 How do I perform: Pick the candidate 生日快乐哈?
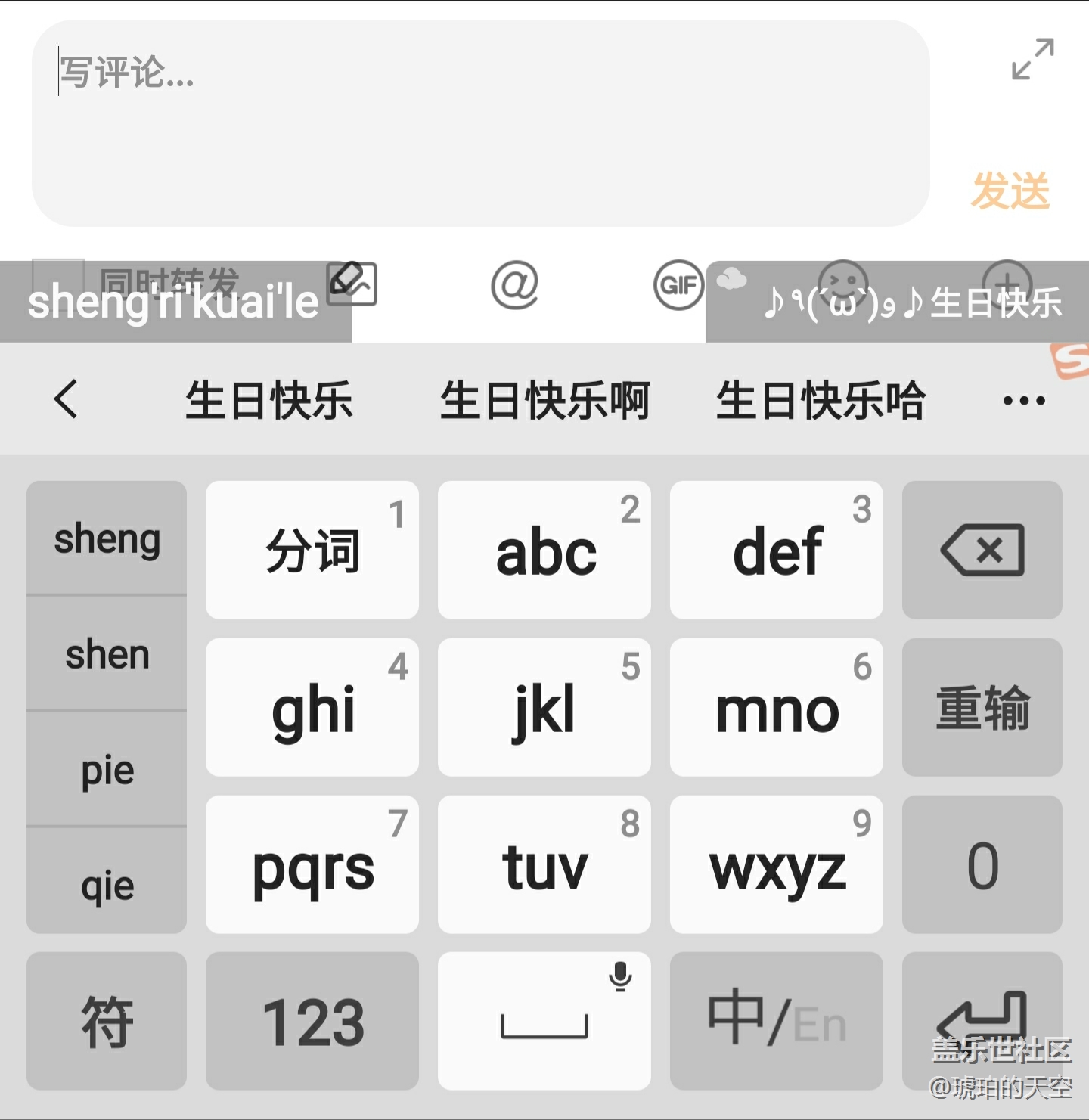coord(821,399)
